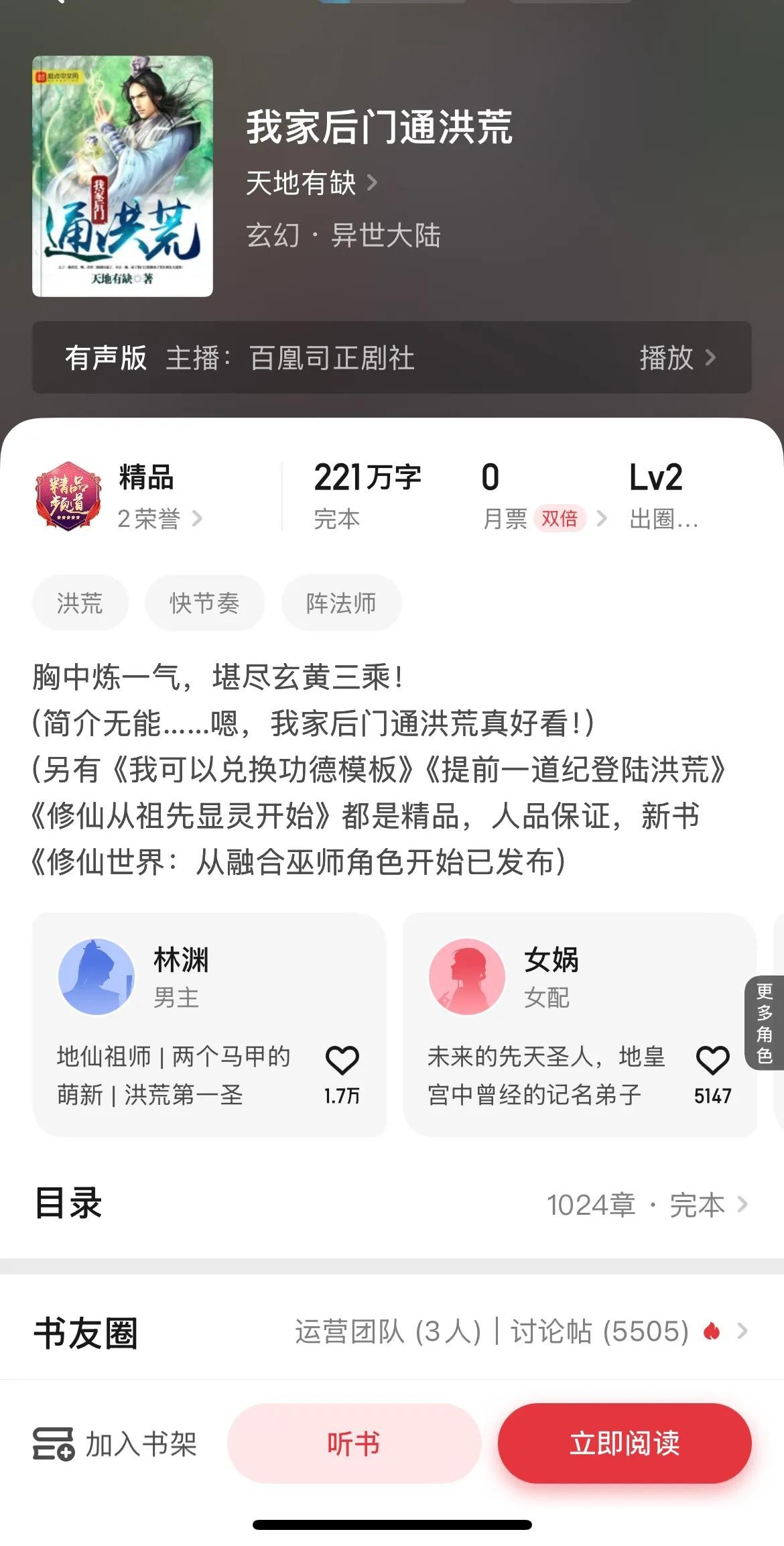
Task: Open the 目录 chapter list
Action: (391, 1205)
